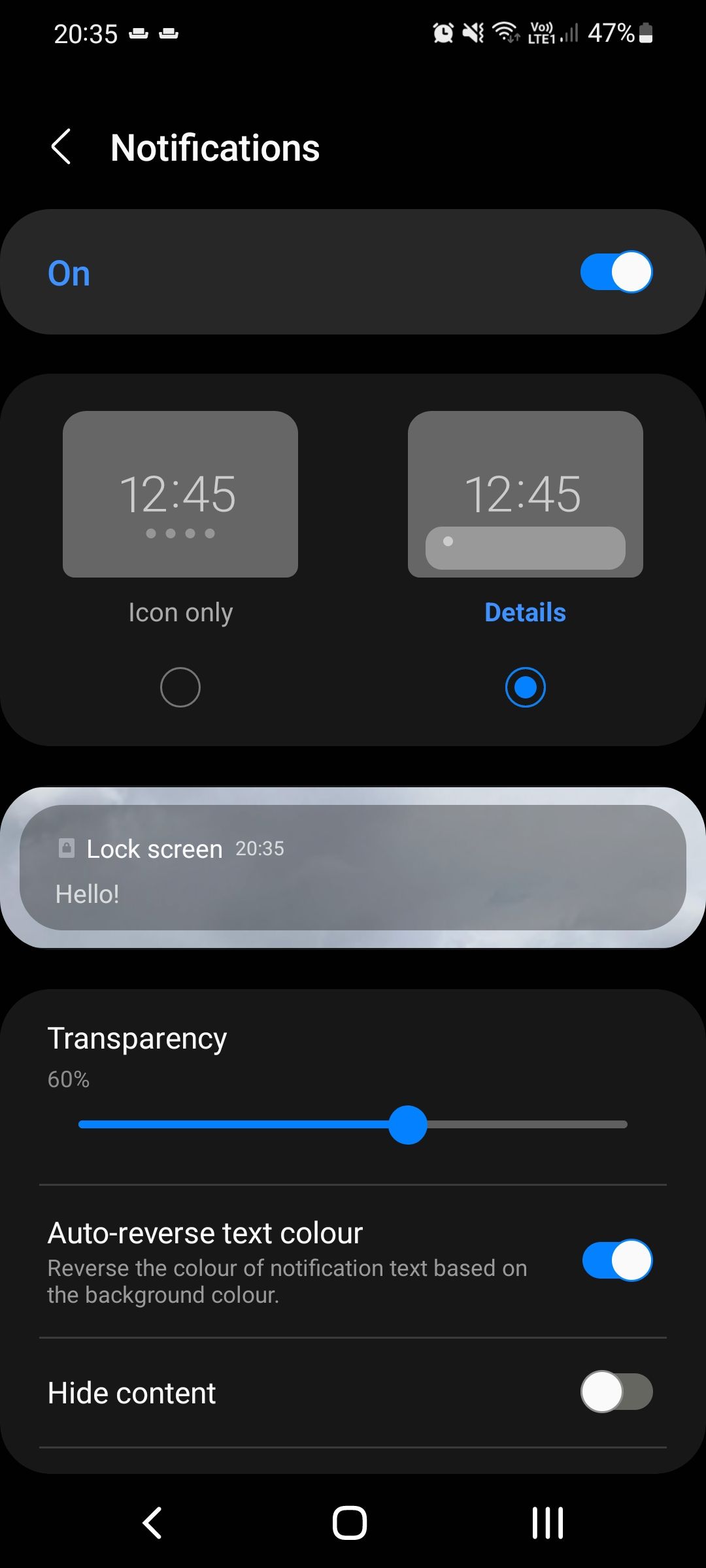Screen dimensions: 706x1568
Task: Tap the clock showing 20:35 in status bar
Action: [x=86, y=32]
